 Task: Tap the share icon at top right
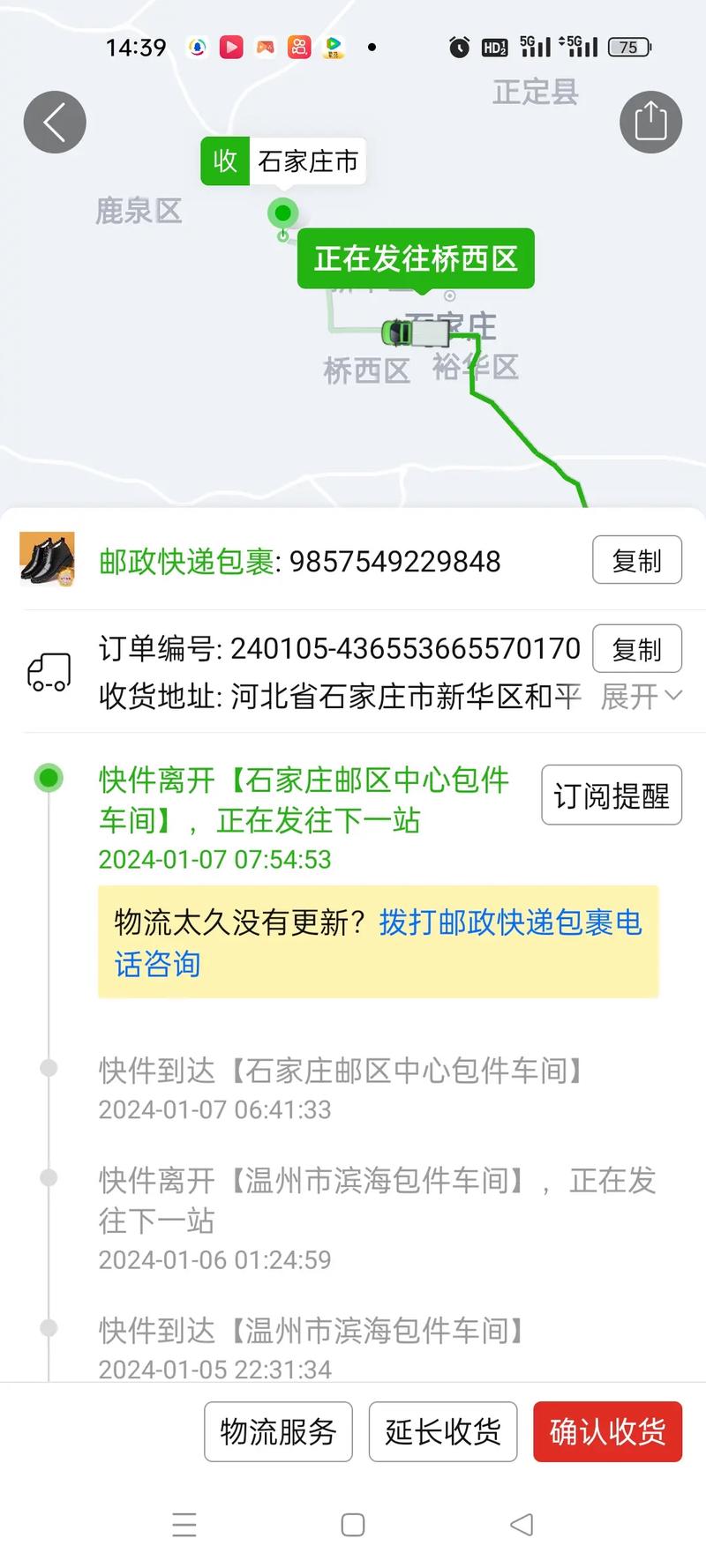[650, 123]
